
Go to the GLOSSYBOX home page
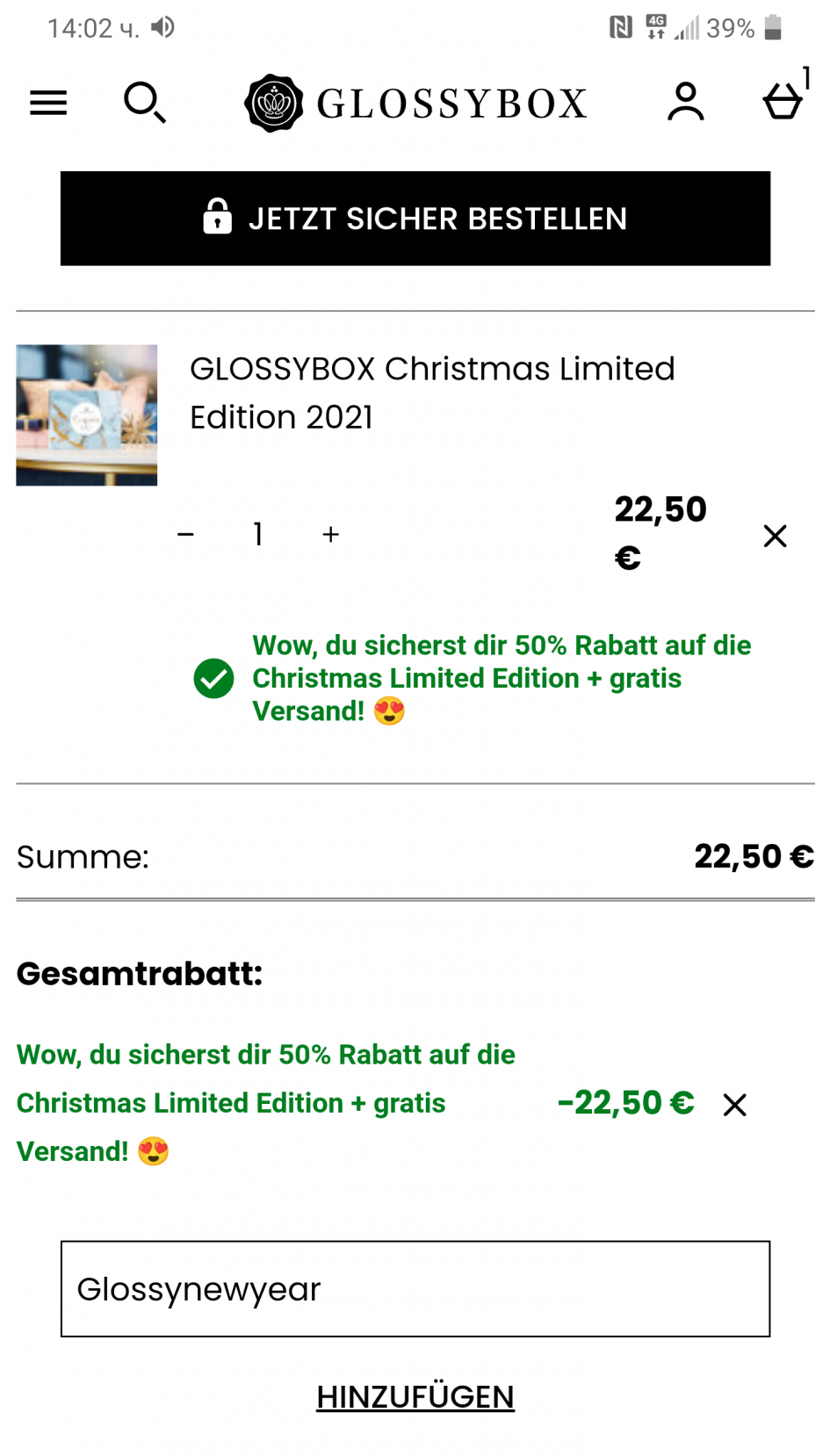(415, 103)
